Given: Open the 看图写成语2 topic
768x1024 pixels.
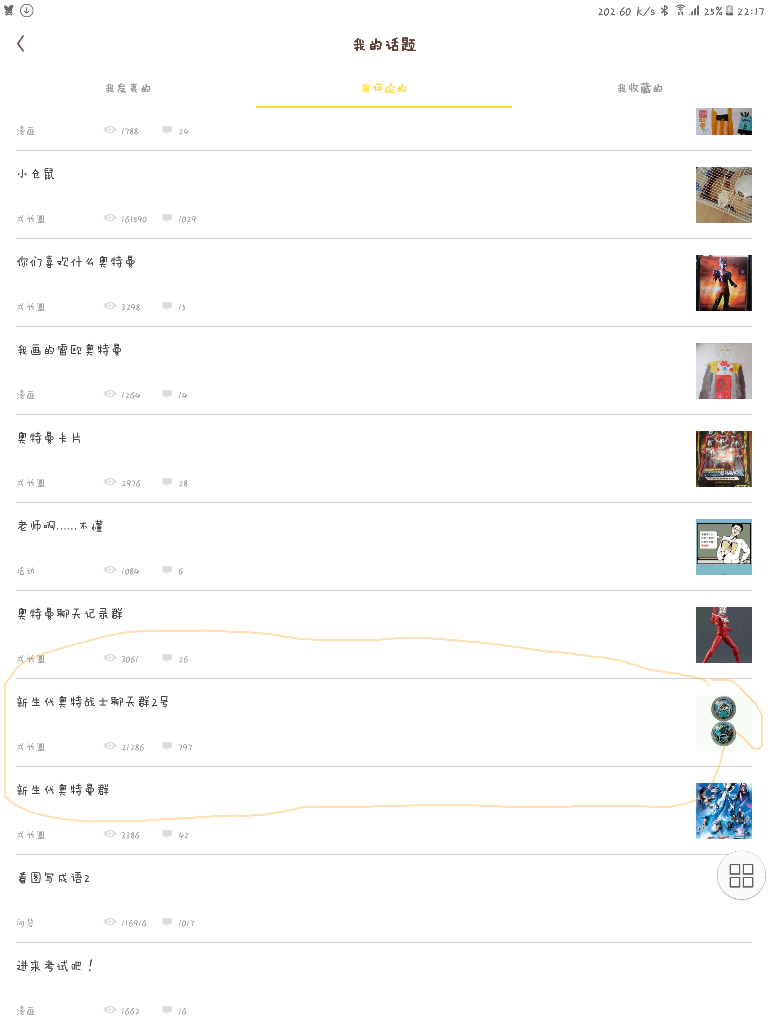Looking at the screenshot, I should pos(54,878).
